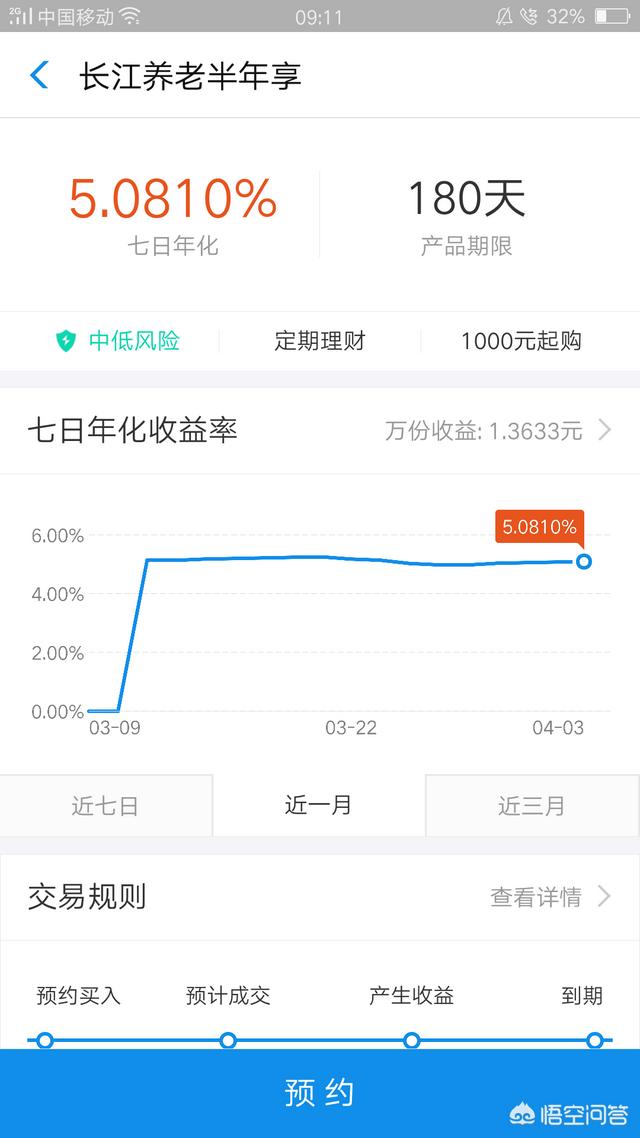Open 万份收益 1.3633元 details
The height and width of the screenshot is (1138, 640).
click(498, 431)
